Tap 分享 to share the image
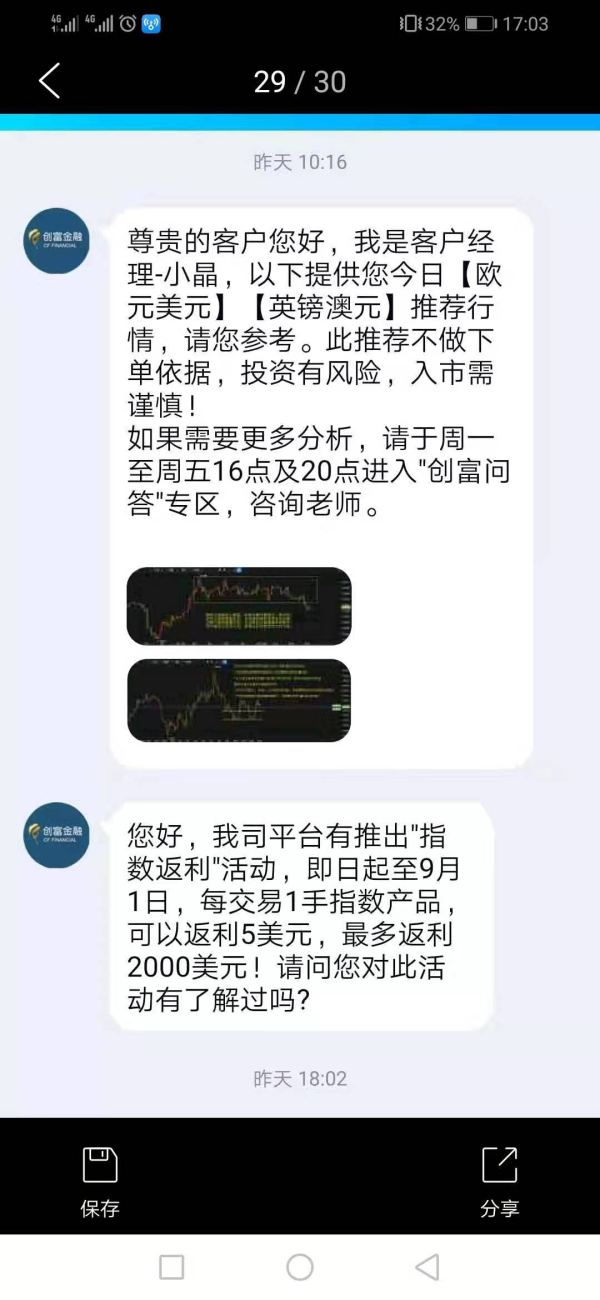Screen dimensions: 600x1300 [x=499, y=1180]
